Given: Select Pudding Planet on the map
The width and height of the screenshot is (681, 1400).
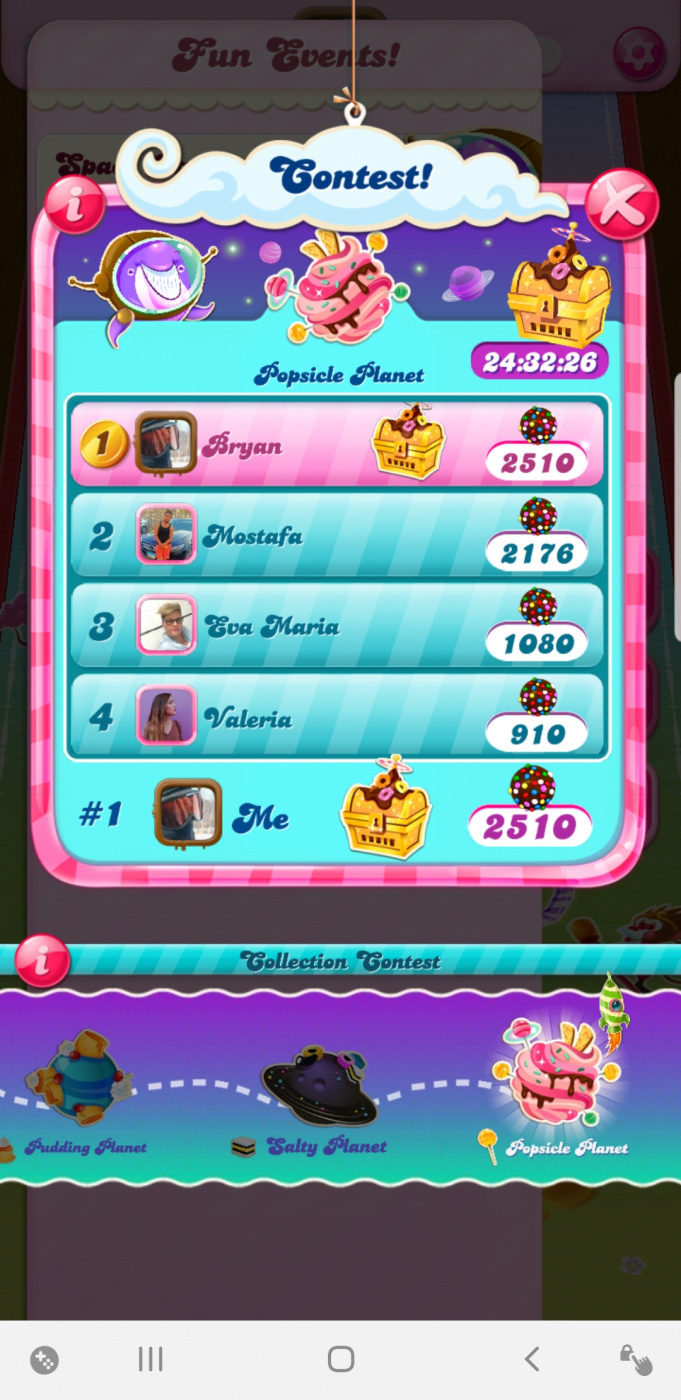Looking at the screenshot, I should tap(77, 1082).
